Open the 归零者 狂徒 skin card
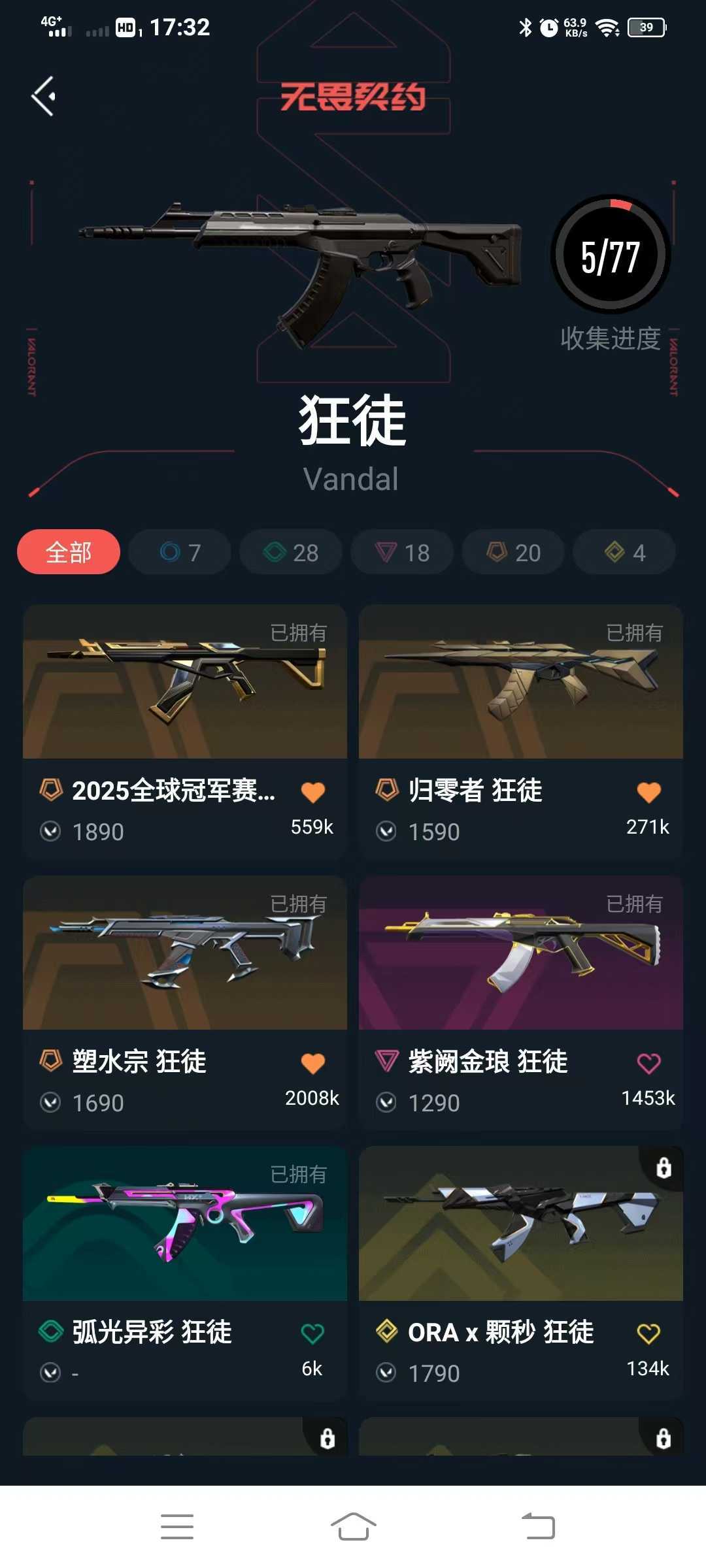 tap(521, 683)
